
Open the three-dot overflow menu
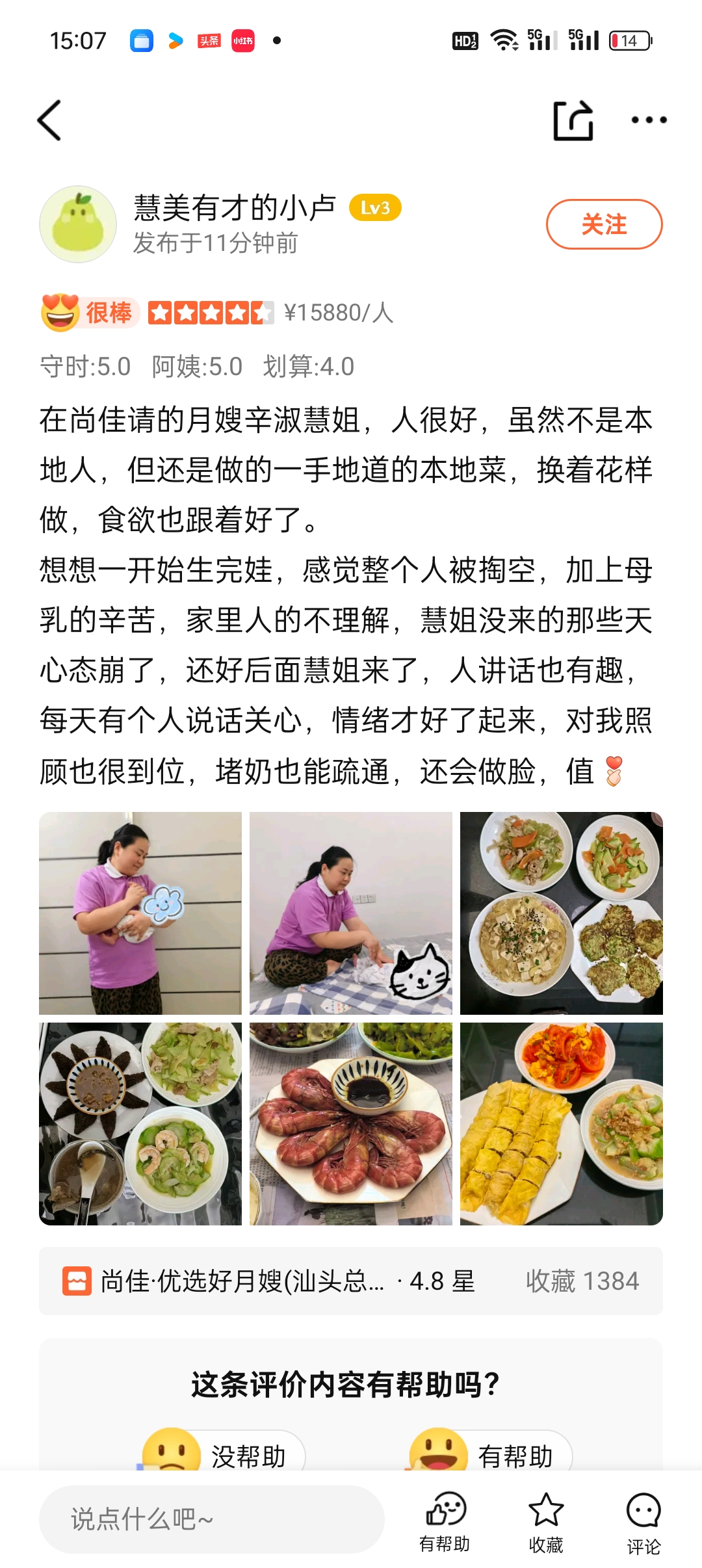(649, 120)
